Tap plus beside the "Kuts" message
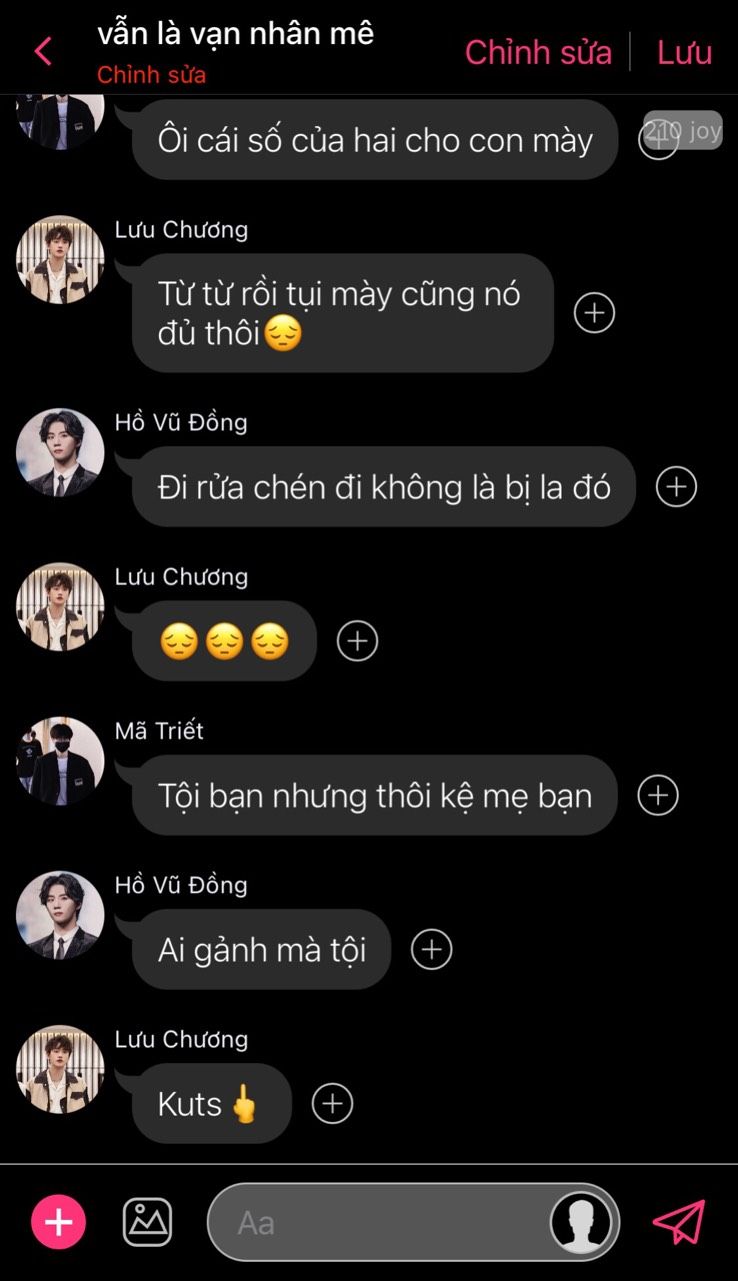Viewport: 738px width, 1281px height. tap(332, 1103)
